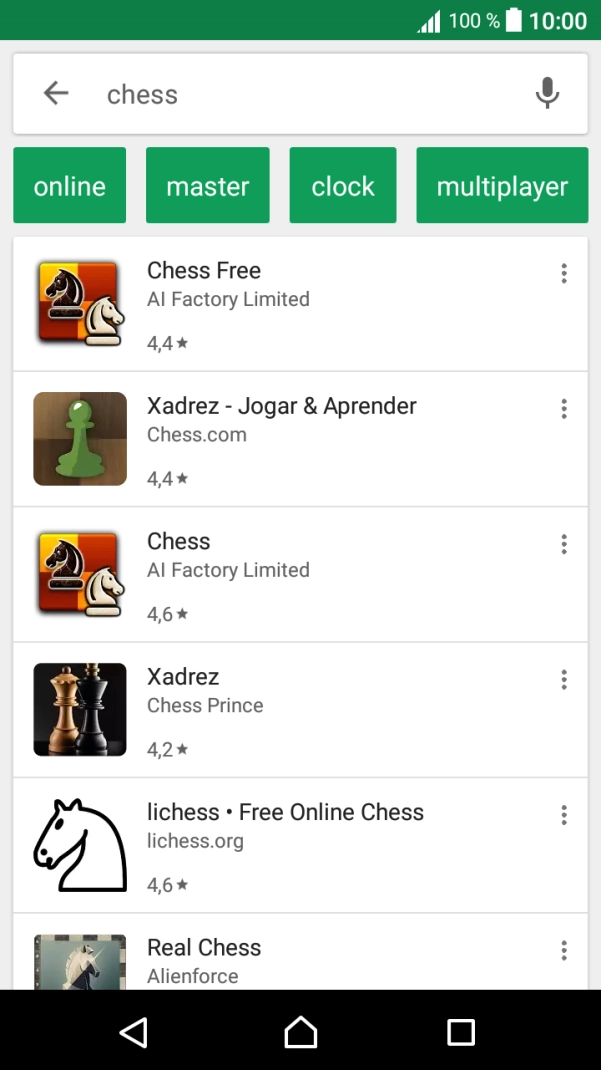Select the online filter chip
601x1070 pixels.
pyautogui.click(x=69, y=186)
